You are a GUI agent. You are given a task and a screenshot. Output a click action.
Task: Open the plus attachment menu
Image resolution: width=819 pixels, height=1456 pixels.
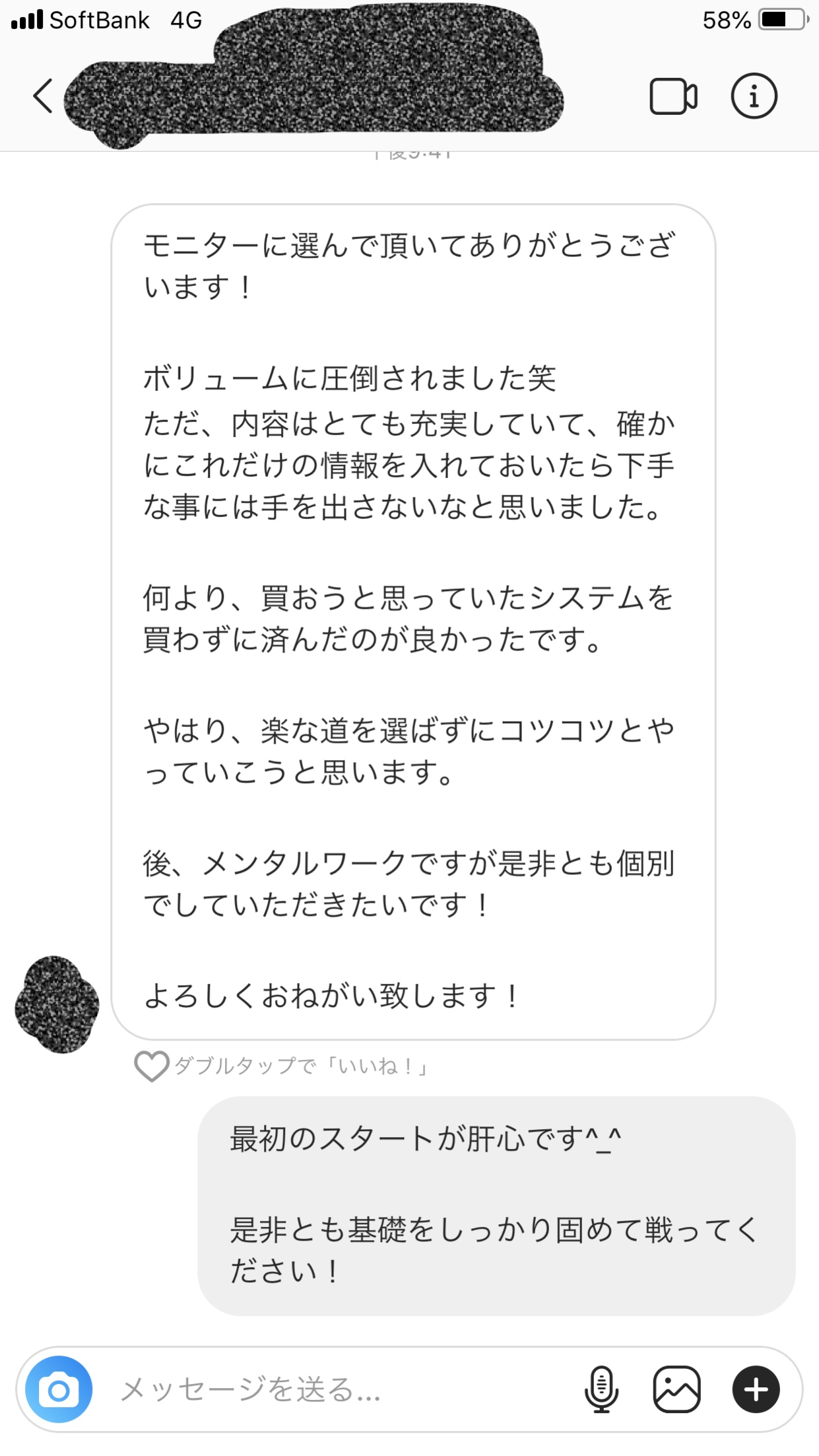[756, 1389]
